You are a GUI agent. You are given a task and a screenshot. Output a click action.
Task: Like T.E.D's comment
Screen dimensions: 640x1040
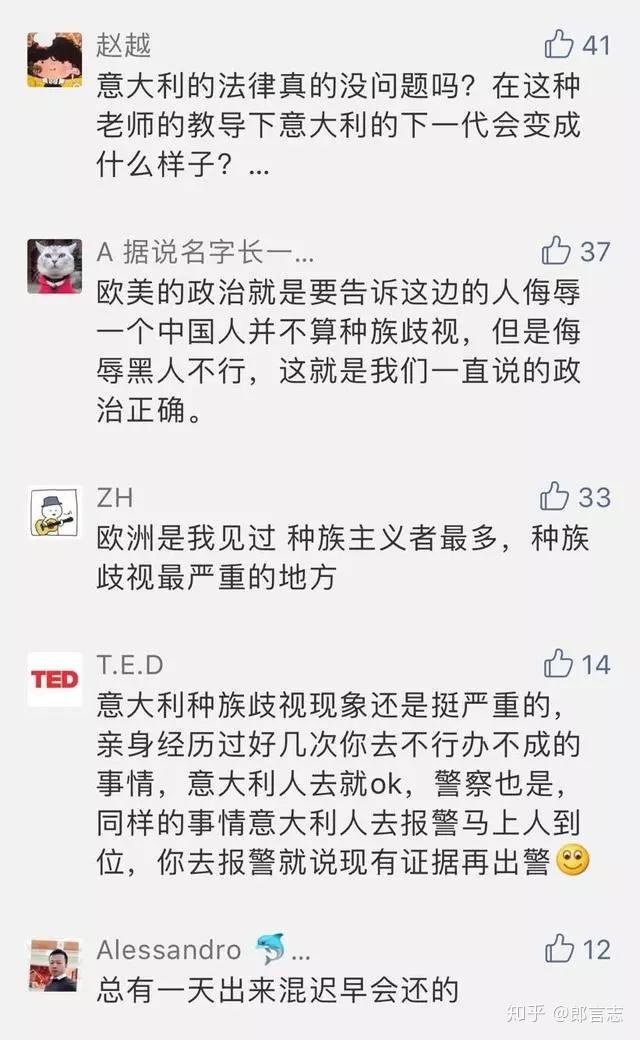click(x=558, y=663)
